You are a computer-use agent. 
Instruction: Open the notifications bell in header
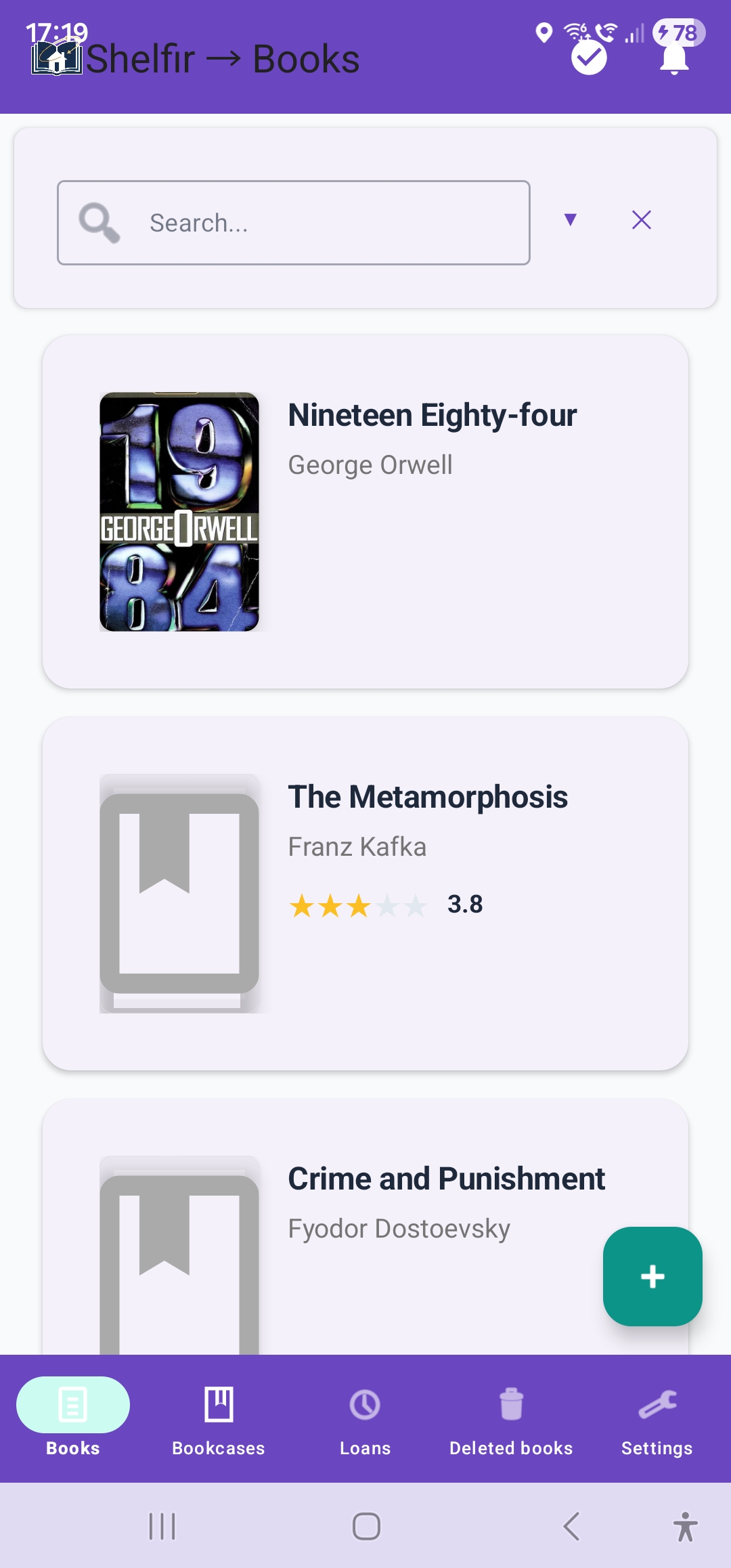pos(674,60)
